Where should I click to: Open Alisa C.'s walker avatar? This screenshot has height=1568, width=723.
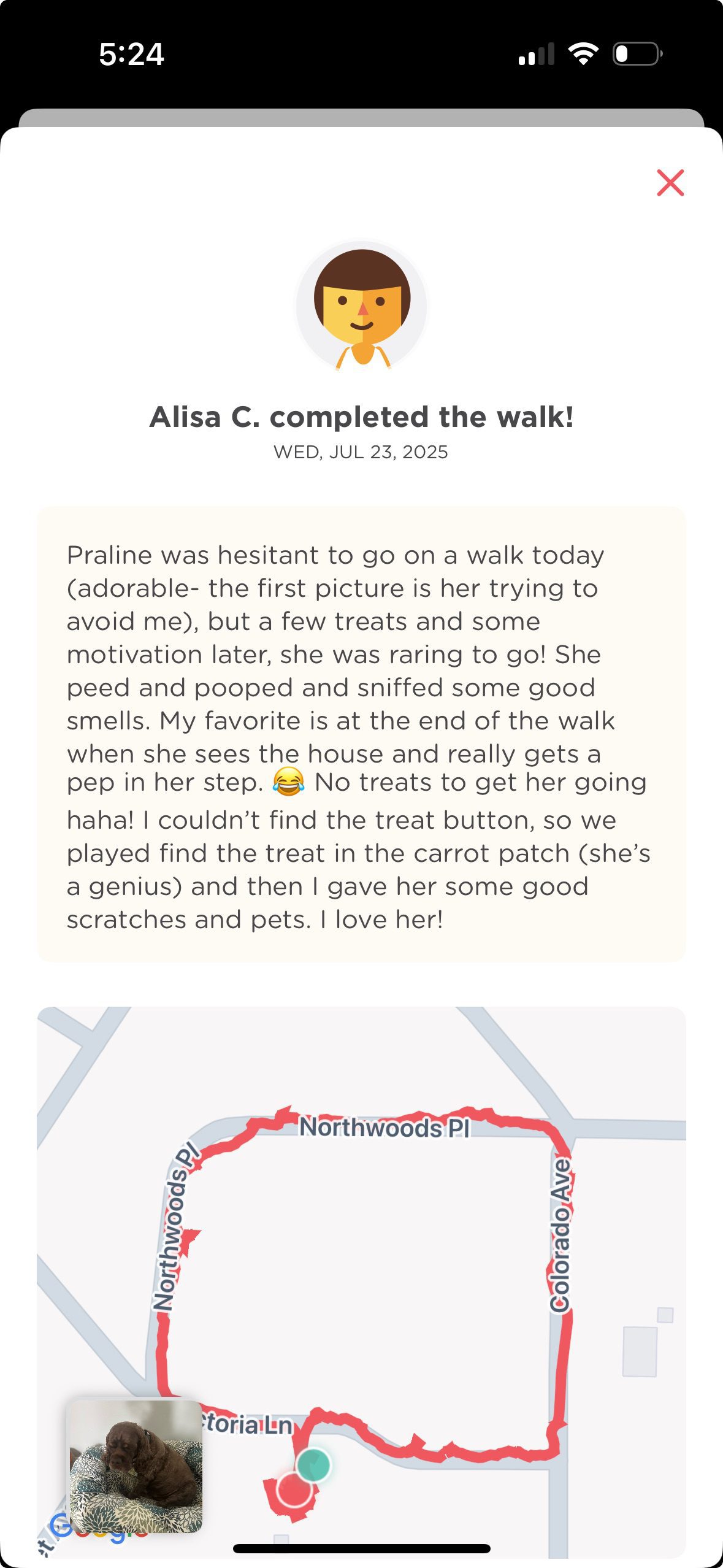(361, 306)
